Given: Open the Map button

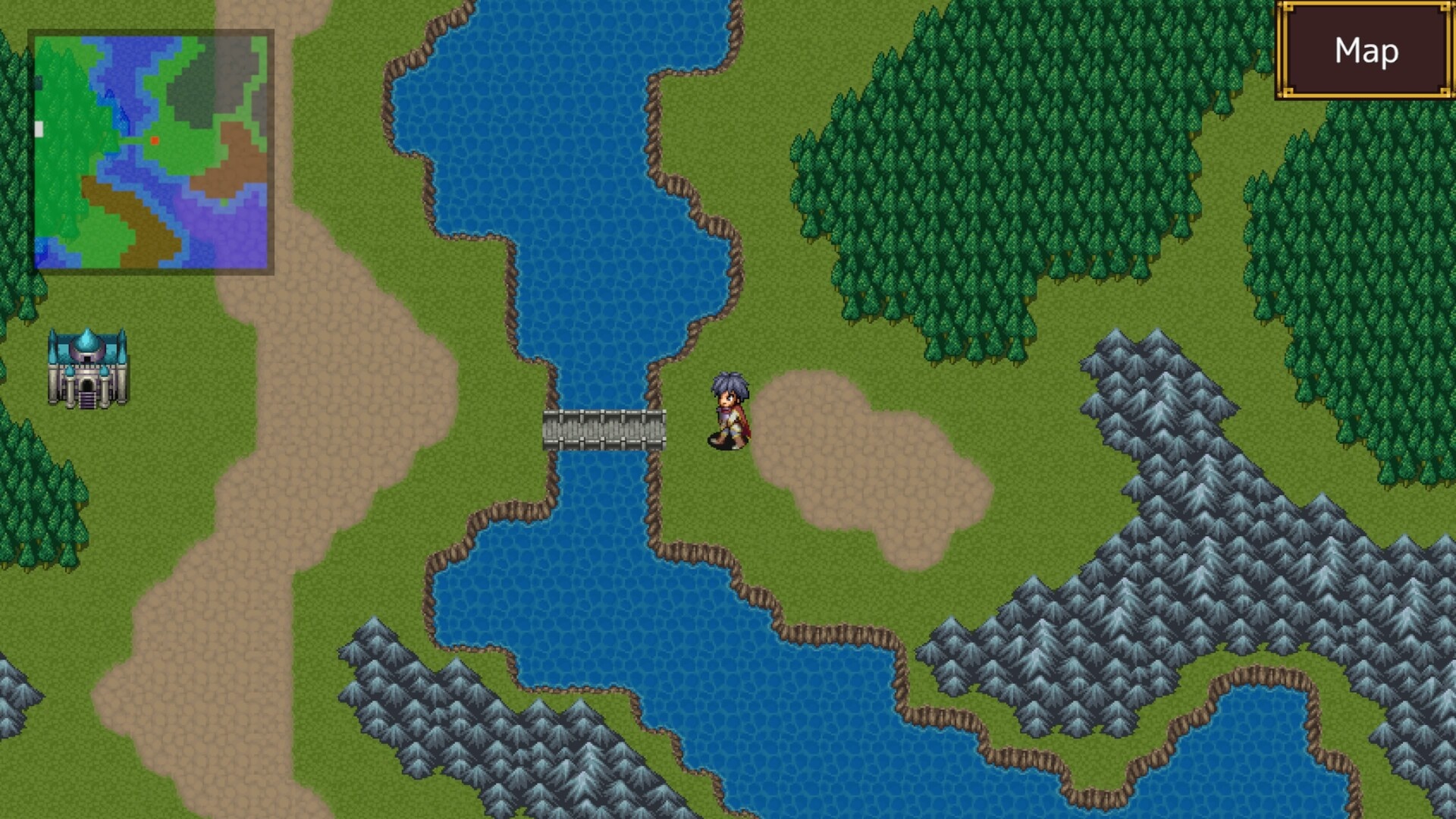Looking at the screenshot, I should (x=1366, y=51).
